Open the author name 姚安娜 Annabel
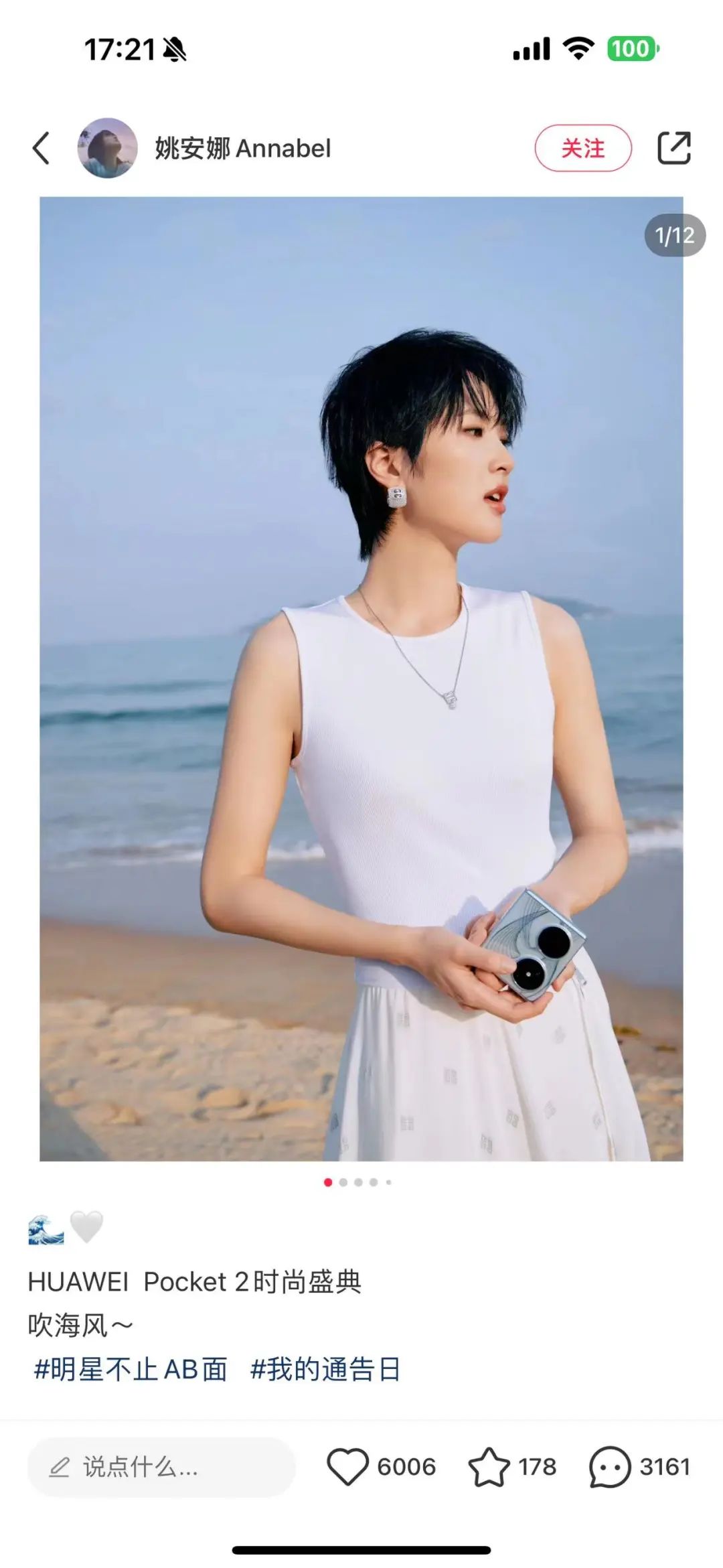Viewport: 723px width, 1568px height. [243, 148]
